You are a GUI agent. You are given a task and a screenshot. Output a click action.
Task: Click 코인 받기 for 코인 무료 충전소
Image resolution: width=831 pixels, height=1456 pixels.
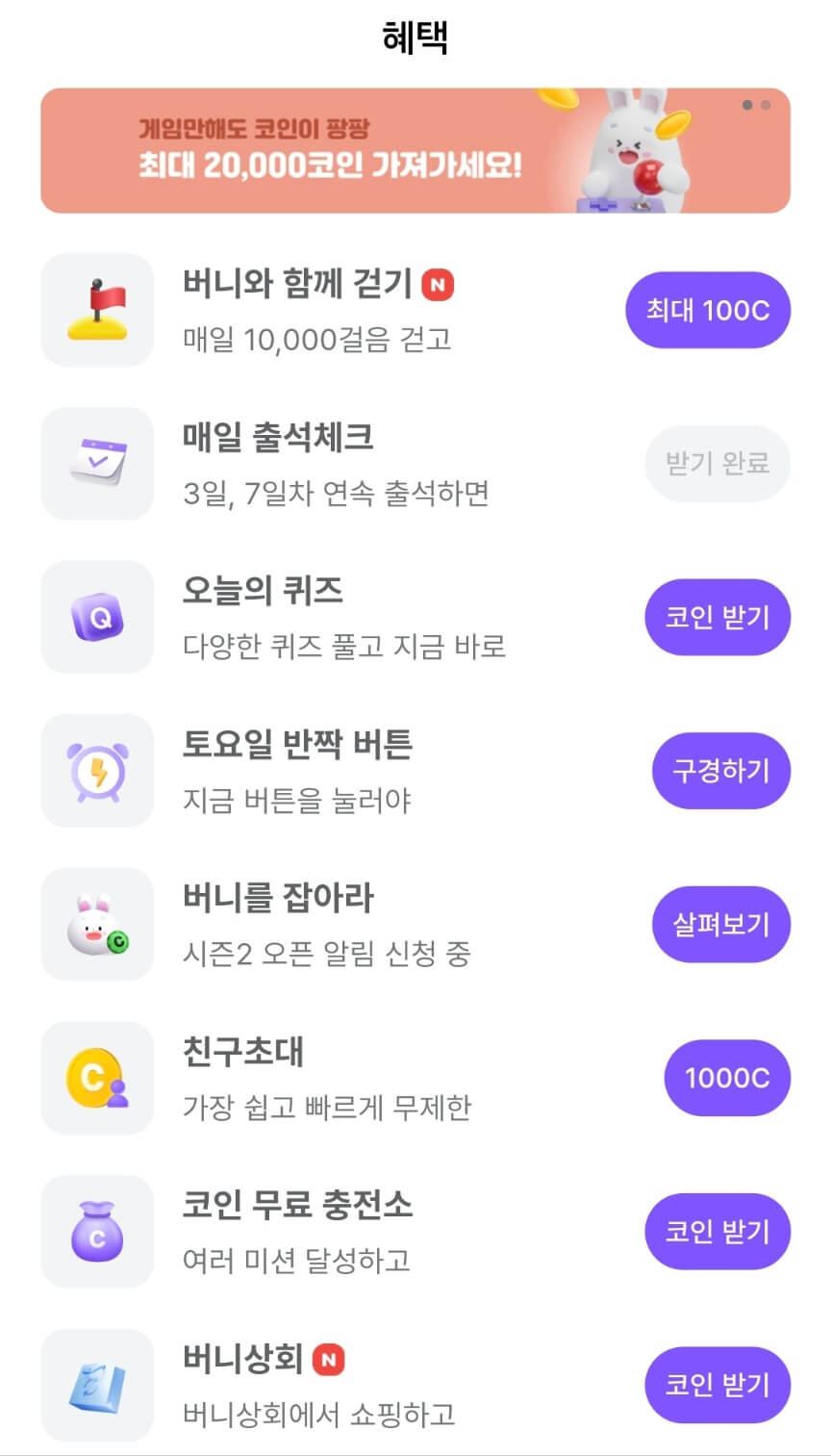pos(718,1231)
